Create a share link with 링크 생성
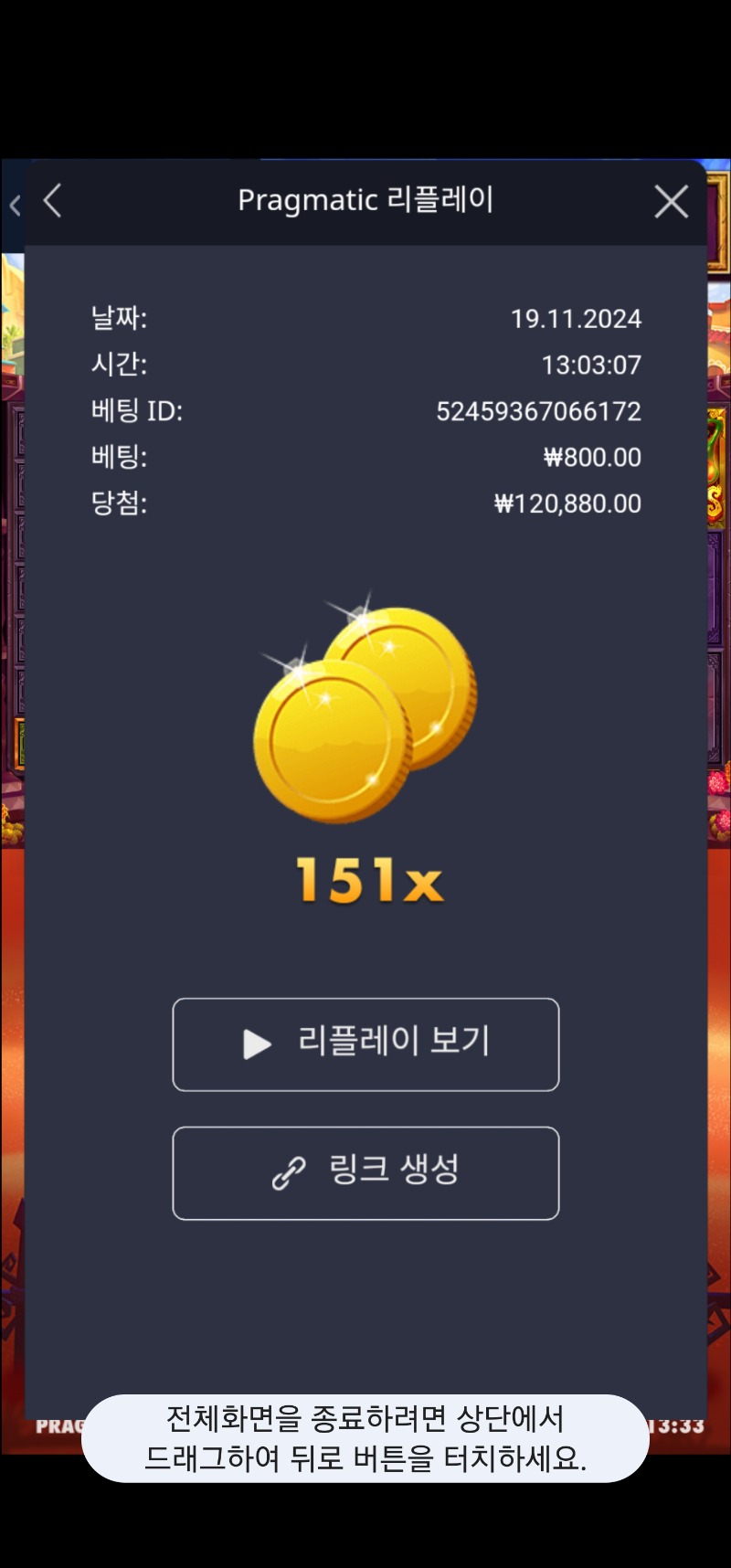The width and height of the screenshot is (731, 1568). point(365,1172)
